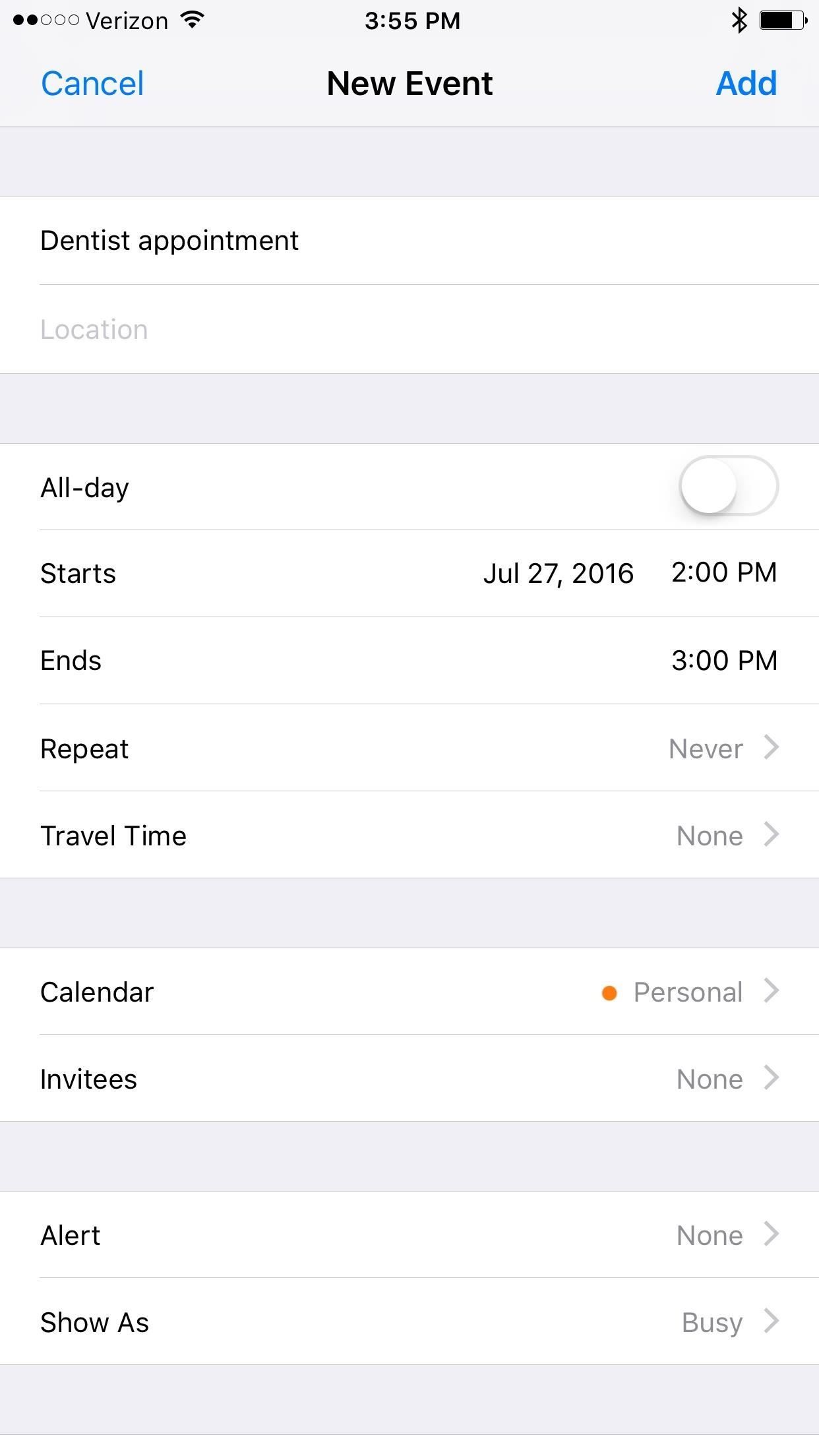Toggle the All-day switch off

coord(729,486)
